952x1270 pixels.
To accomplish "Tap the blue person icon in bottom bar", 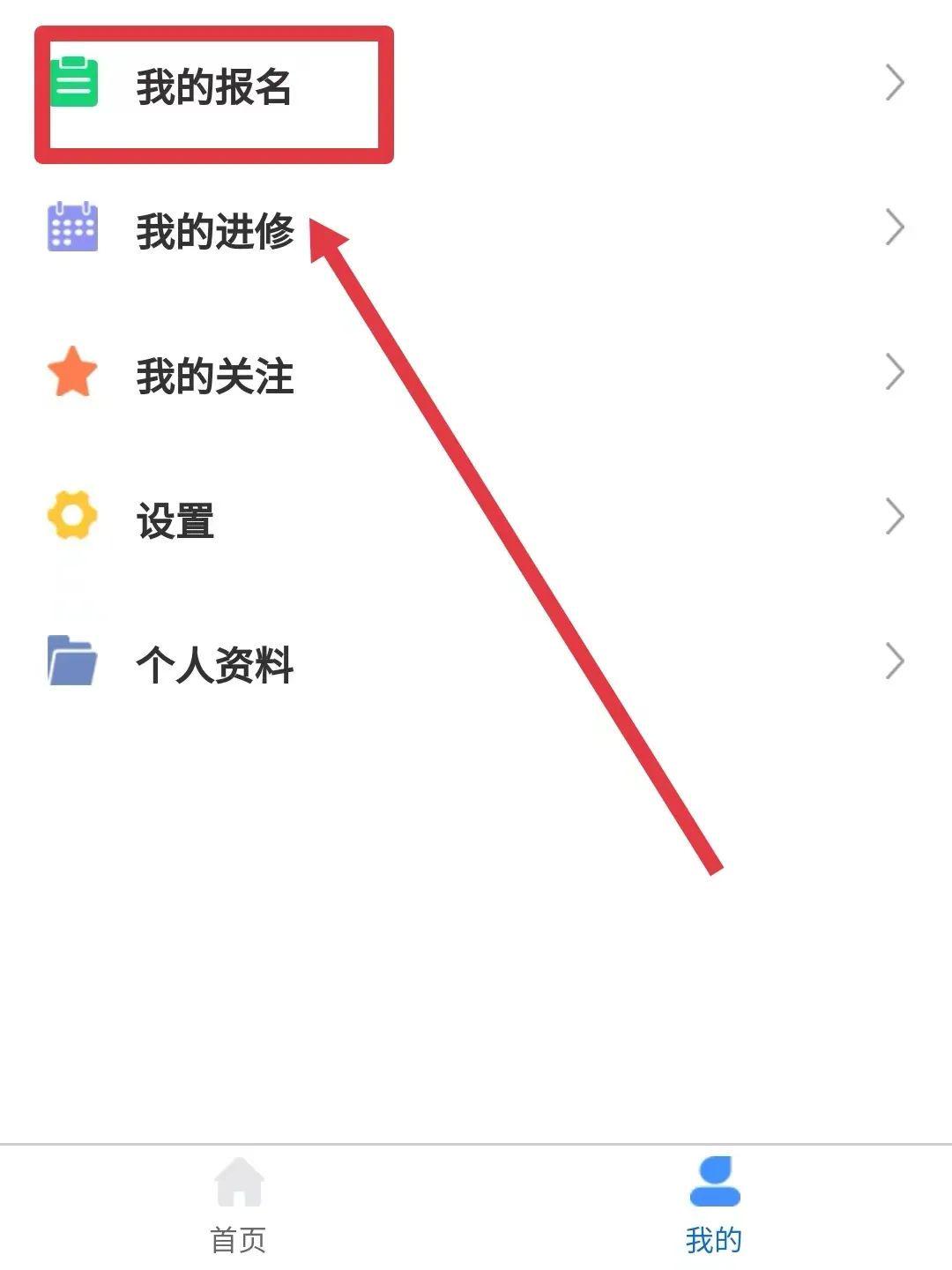I will pyautogui.click(x=716, y=1182).
